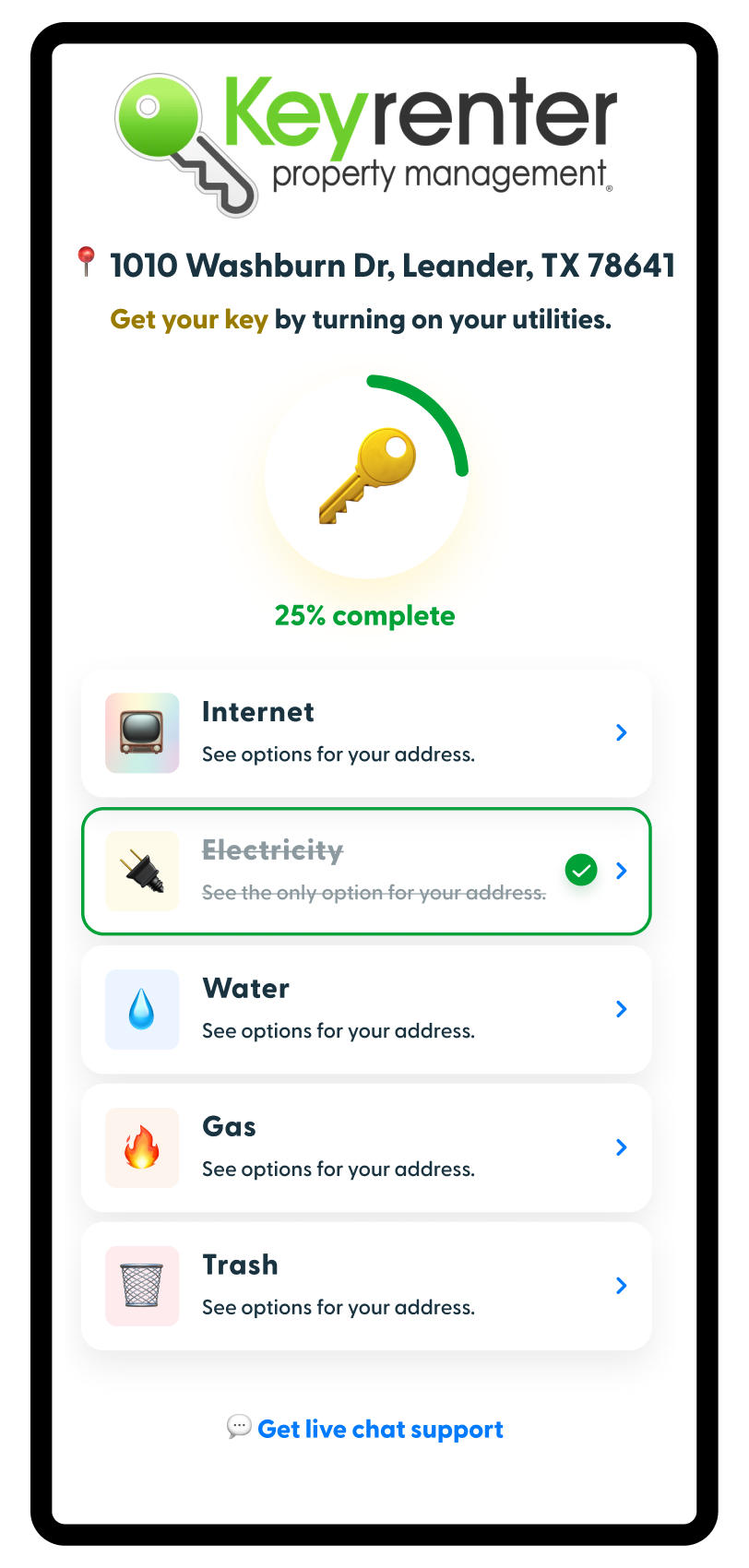Tap Get live chat support link
This screenshot has height=1568, width=749.
pyautogui.click(x=379, y=1430)
